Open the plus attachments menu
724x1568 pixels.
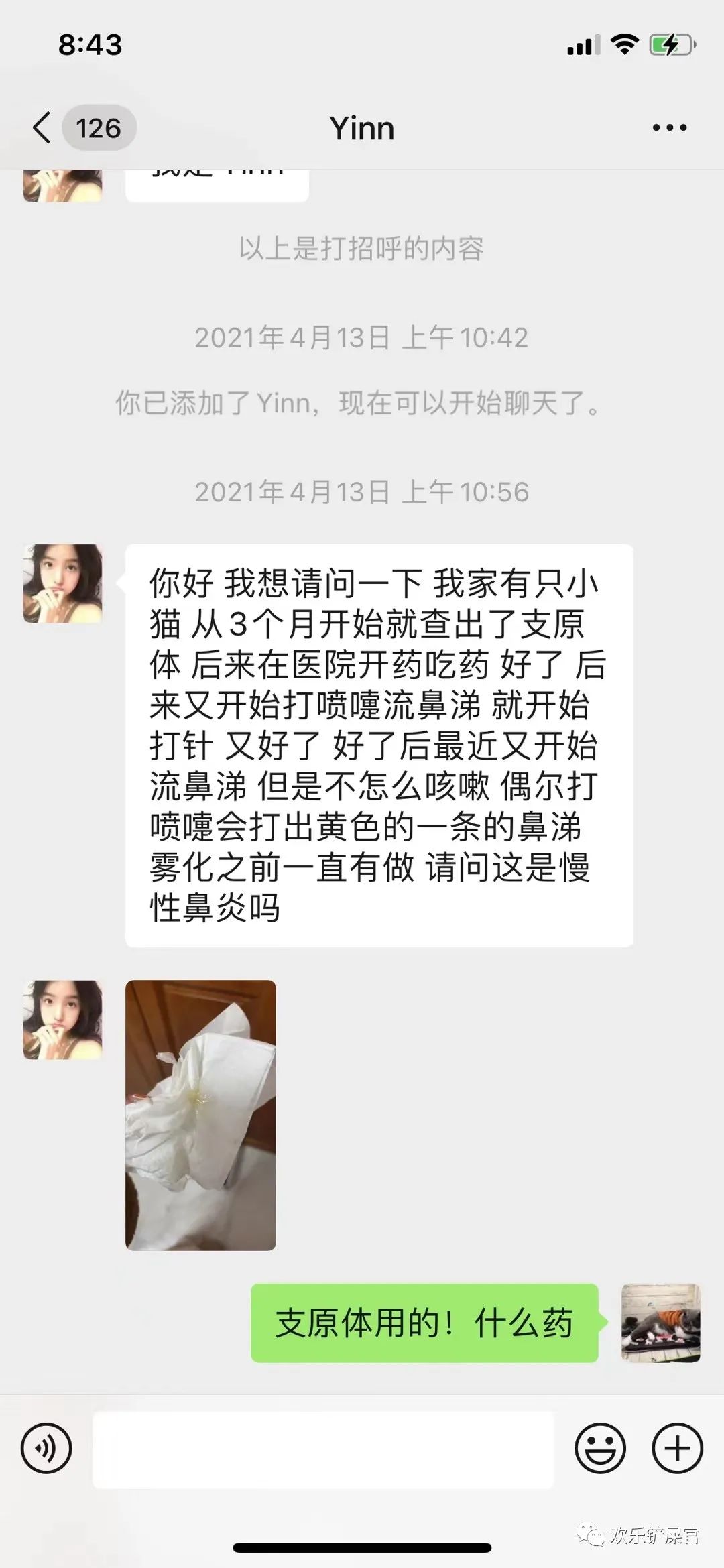click(x=677, y=1449)
